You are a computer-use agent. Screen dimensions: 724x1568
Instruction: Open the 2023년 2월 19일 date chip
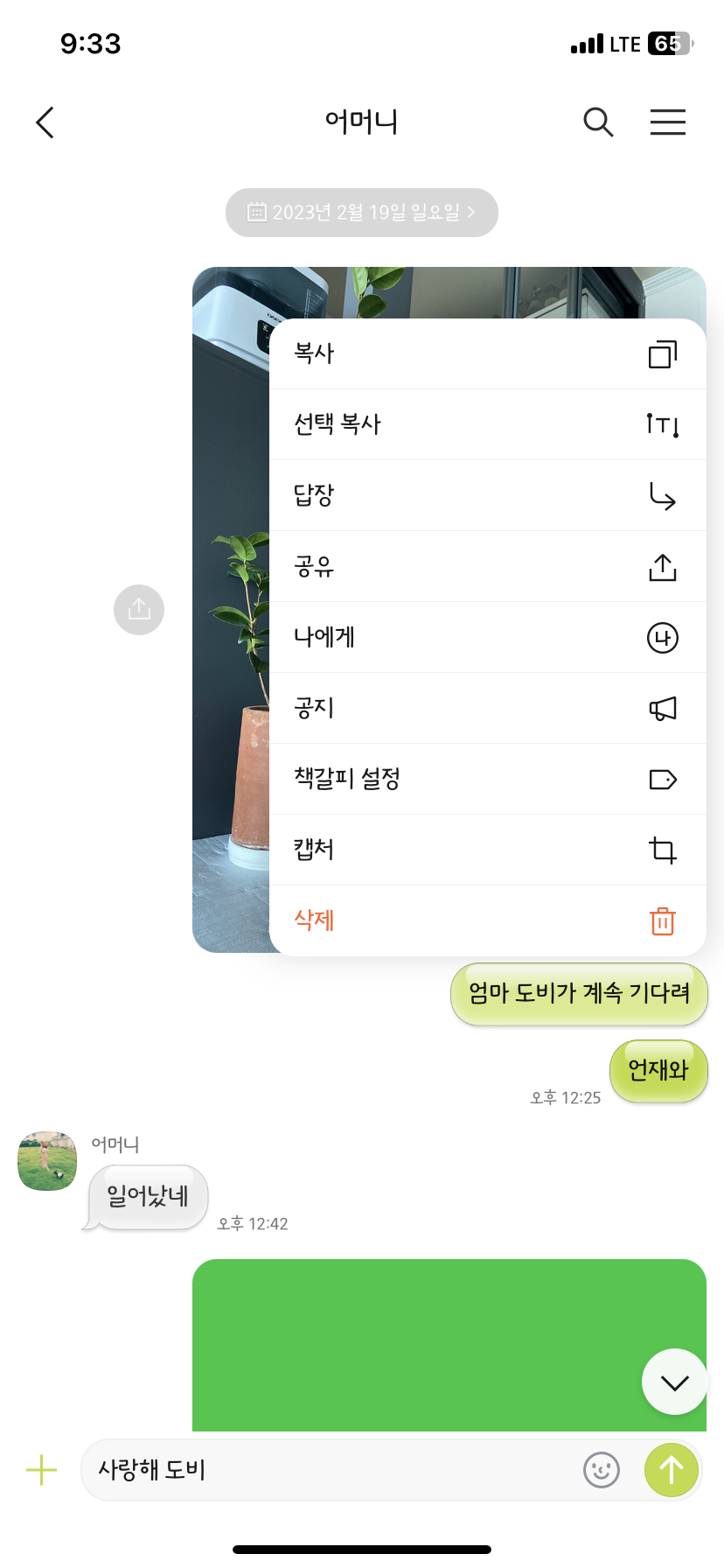[361, 213]
